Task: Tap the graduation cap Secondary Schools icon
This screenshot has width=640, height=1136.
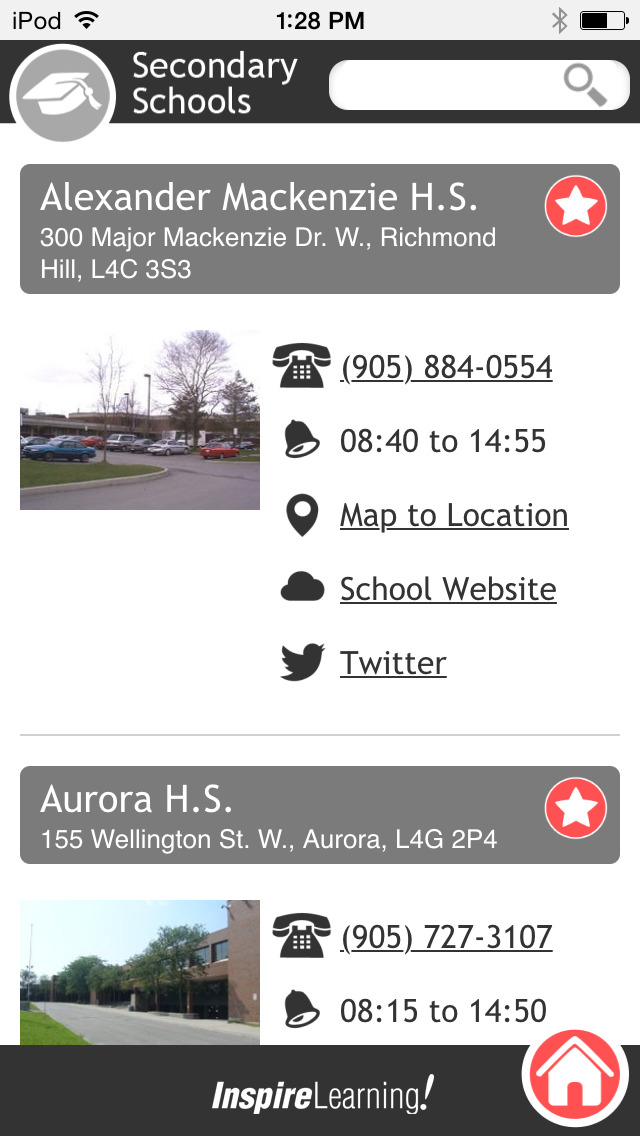Action: tap(63, 93)
